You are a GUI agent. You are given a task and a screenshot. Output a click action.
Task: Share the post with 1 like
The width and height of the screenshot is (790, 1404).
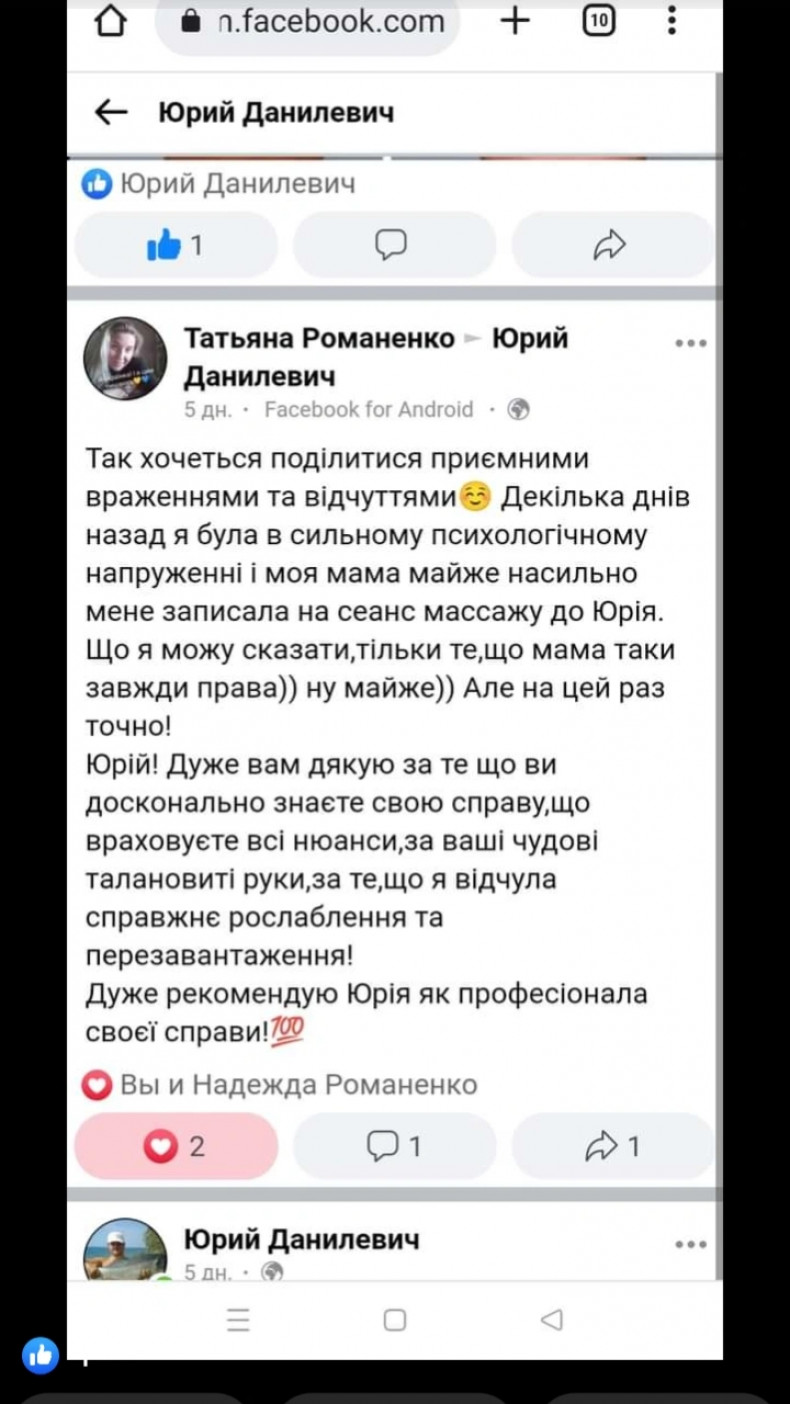(x=611, y=245)
